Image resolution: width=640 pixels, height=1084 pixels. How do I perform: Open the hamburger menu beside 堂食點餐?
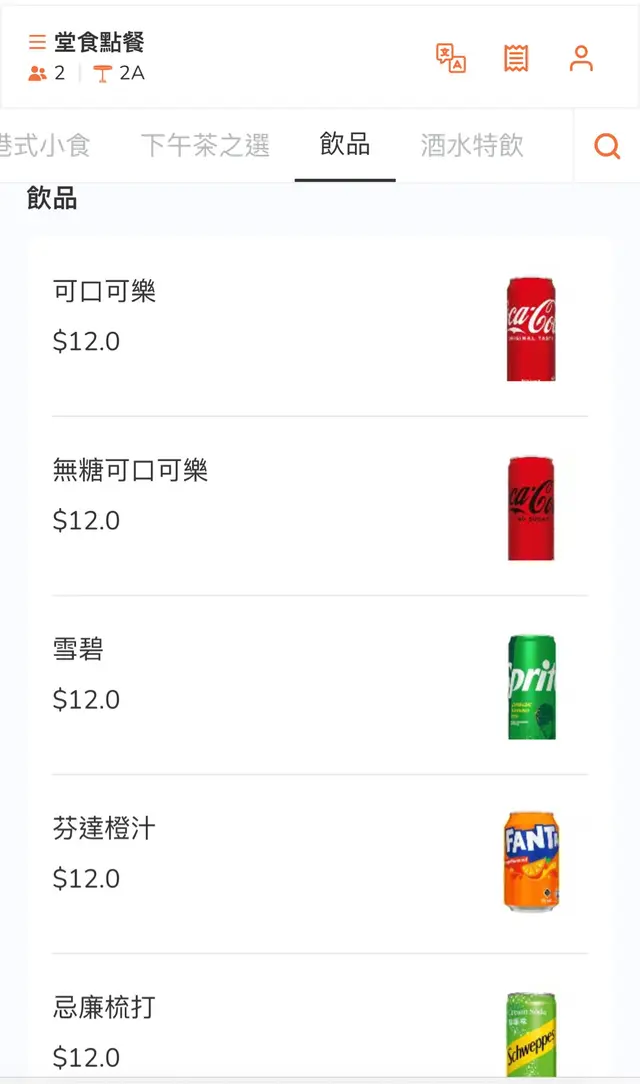pyautogui.click(x=37, y=42)
